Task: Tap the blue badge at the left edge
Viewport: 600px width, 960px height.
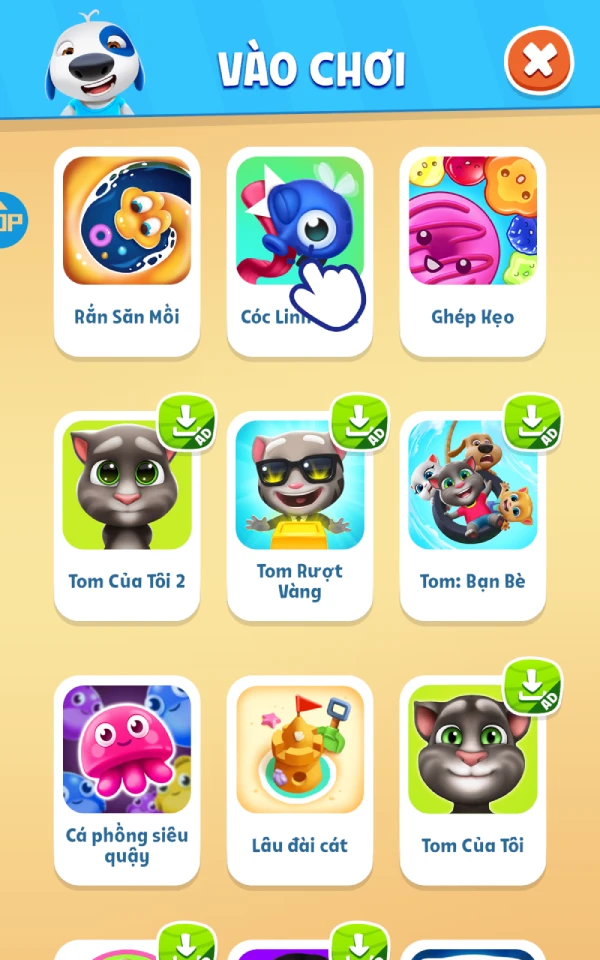Action: point(12,220)
